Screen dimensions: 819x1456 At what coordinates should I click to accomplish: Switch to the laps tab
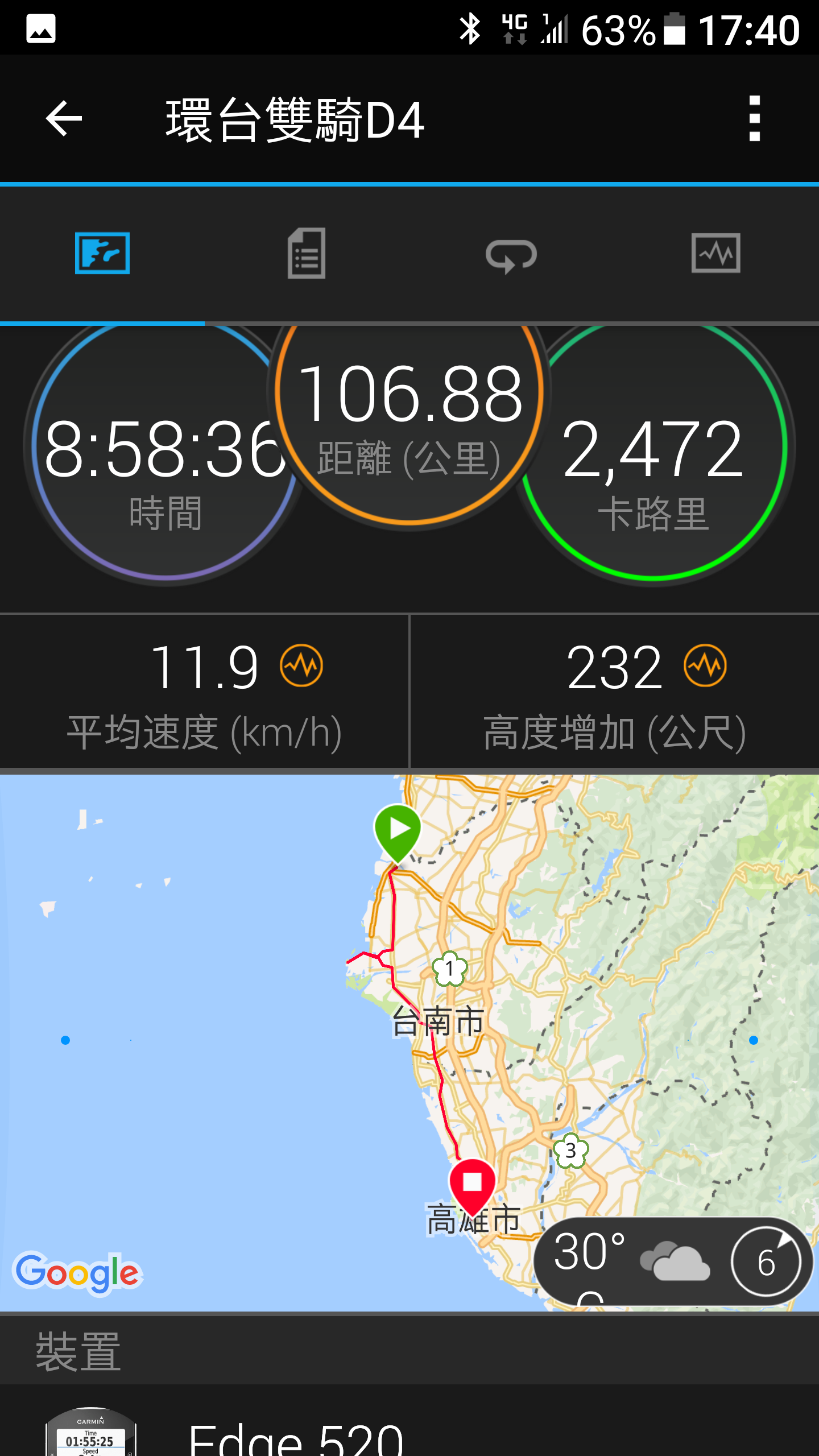coord(511,255)
